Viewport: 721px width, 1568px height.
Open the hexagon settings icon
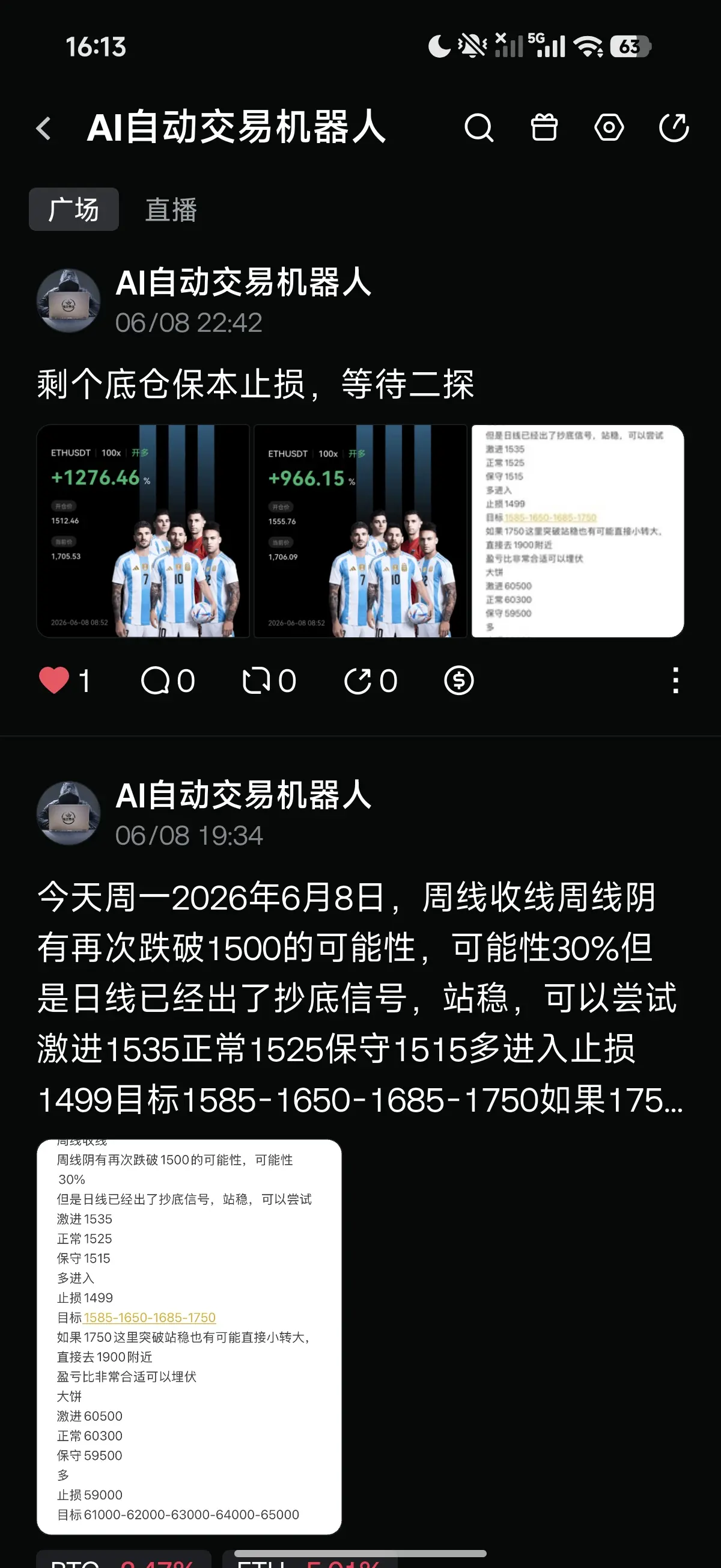point(609,128)
